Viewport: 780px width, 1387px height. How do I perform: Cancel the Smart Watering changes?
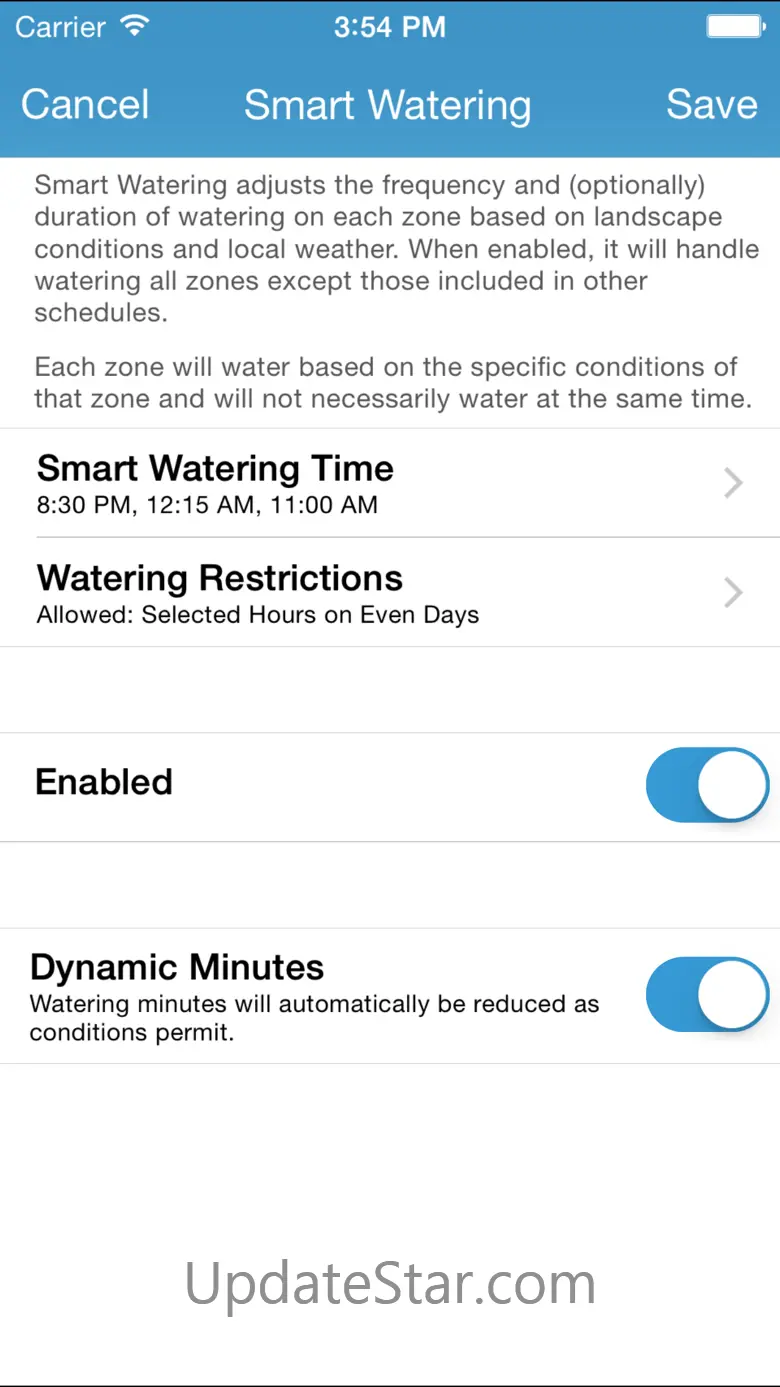coord(85,105)
